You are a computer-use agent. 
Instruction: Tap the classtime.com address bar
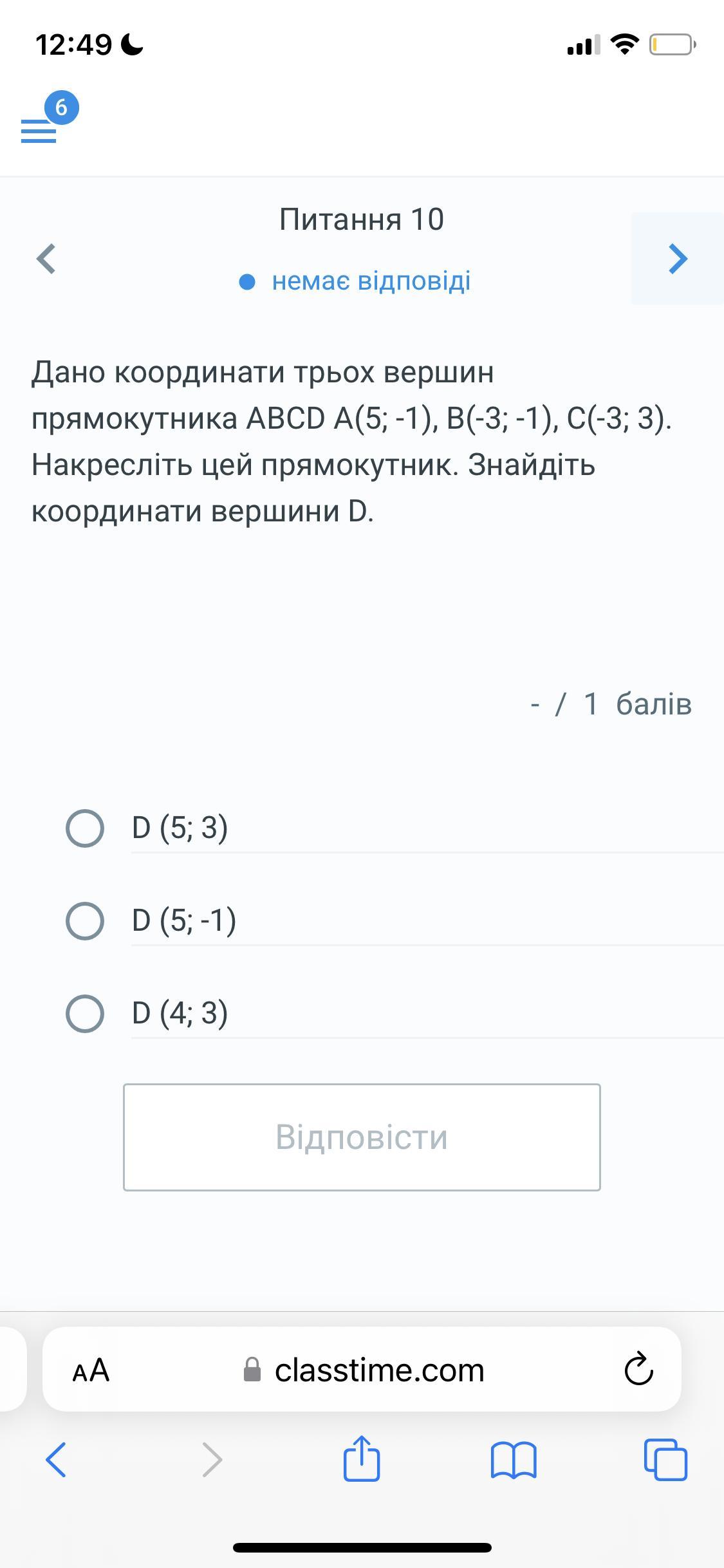[364, 1370]
